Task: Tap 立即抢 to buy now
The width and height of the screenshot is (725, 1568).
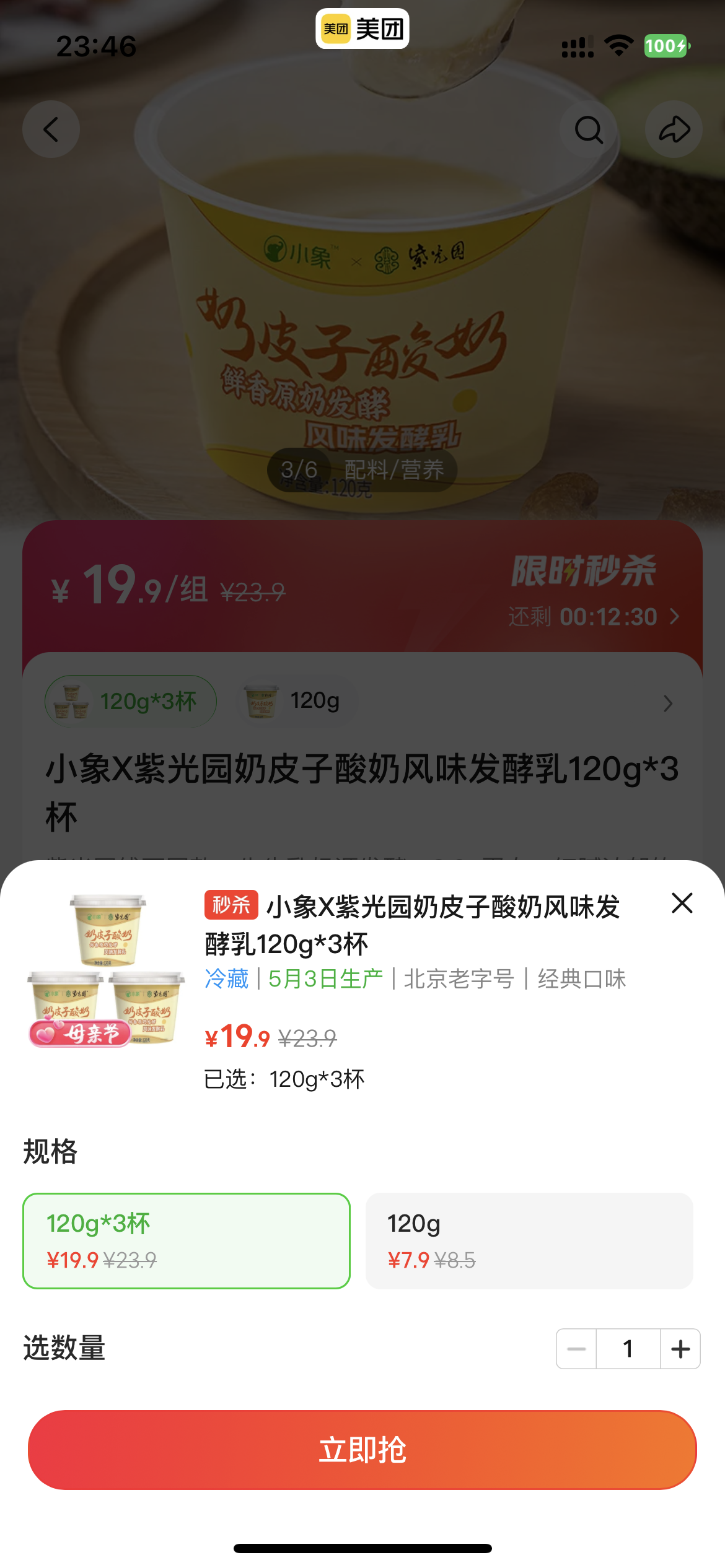Action: click(x=362, y=1450)
